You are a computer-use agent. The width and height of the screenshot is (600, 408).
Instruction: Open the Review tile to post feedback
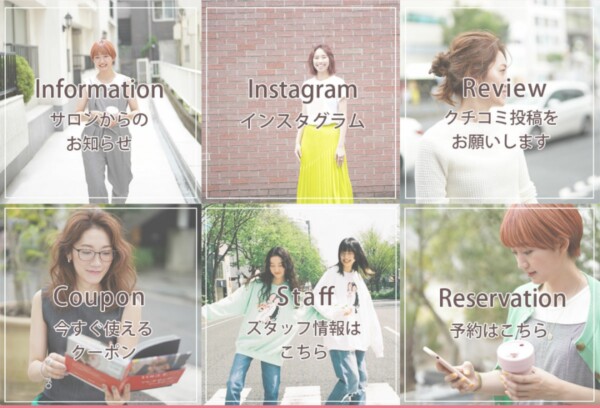501,103
